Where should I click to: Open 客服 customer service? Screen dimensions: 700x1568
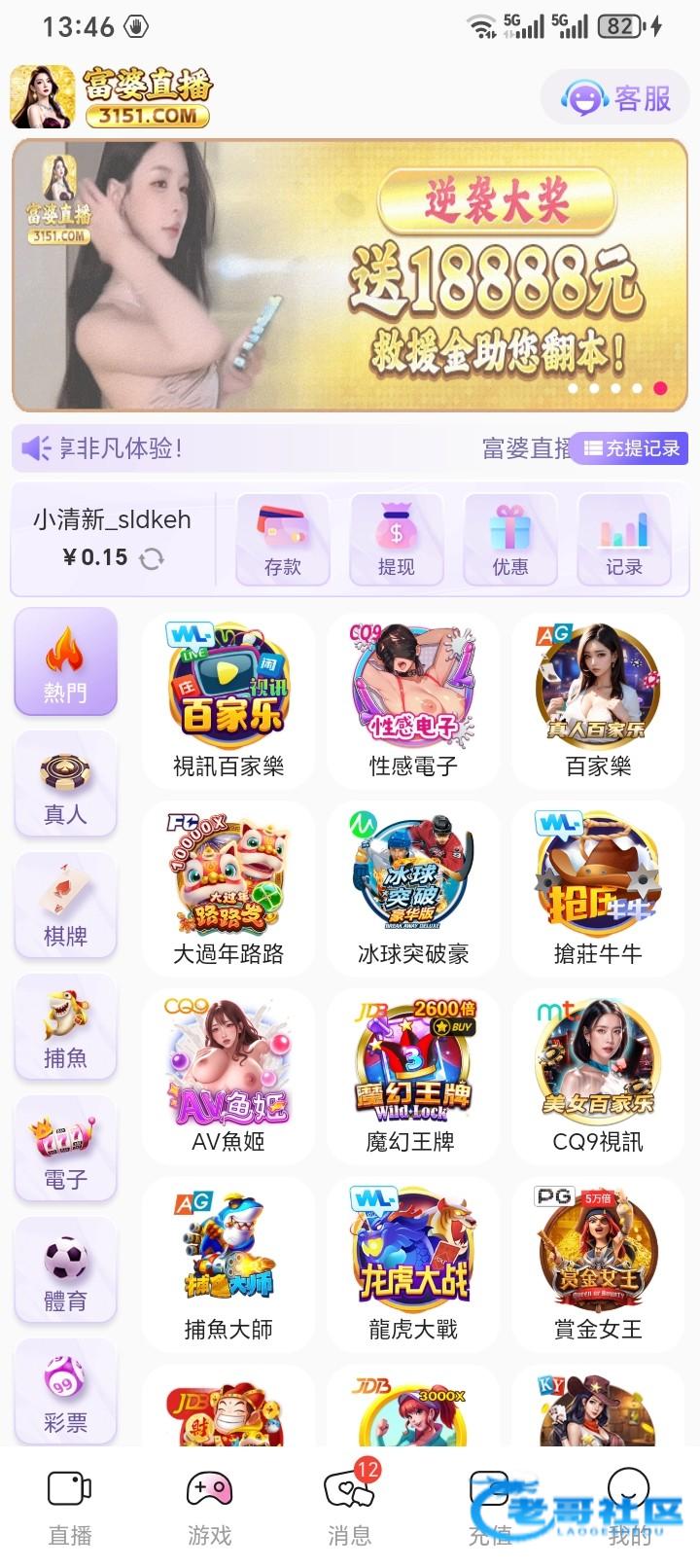point(615,98)
